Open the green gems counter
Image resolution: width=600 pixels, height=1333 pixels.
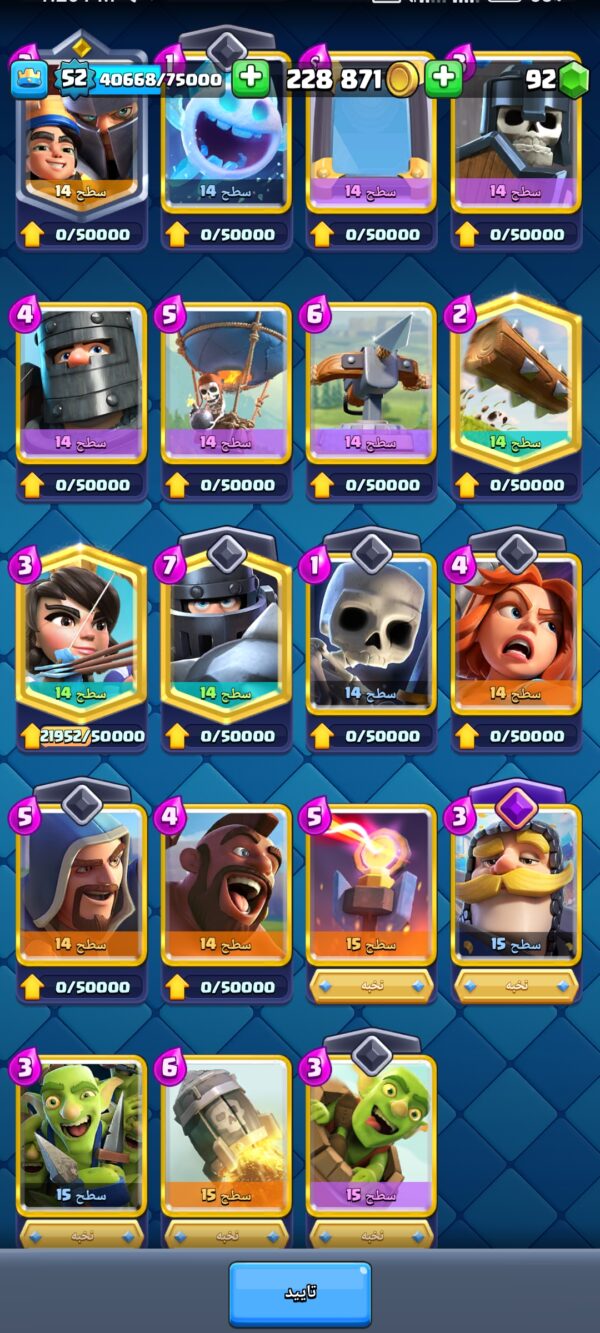tap(558, 80)
